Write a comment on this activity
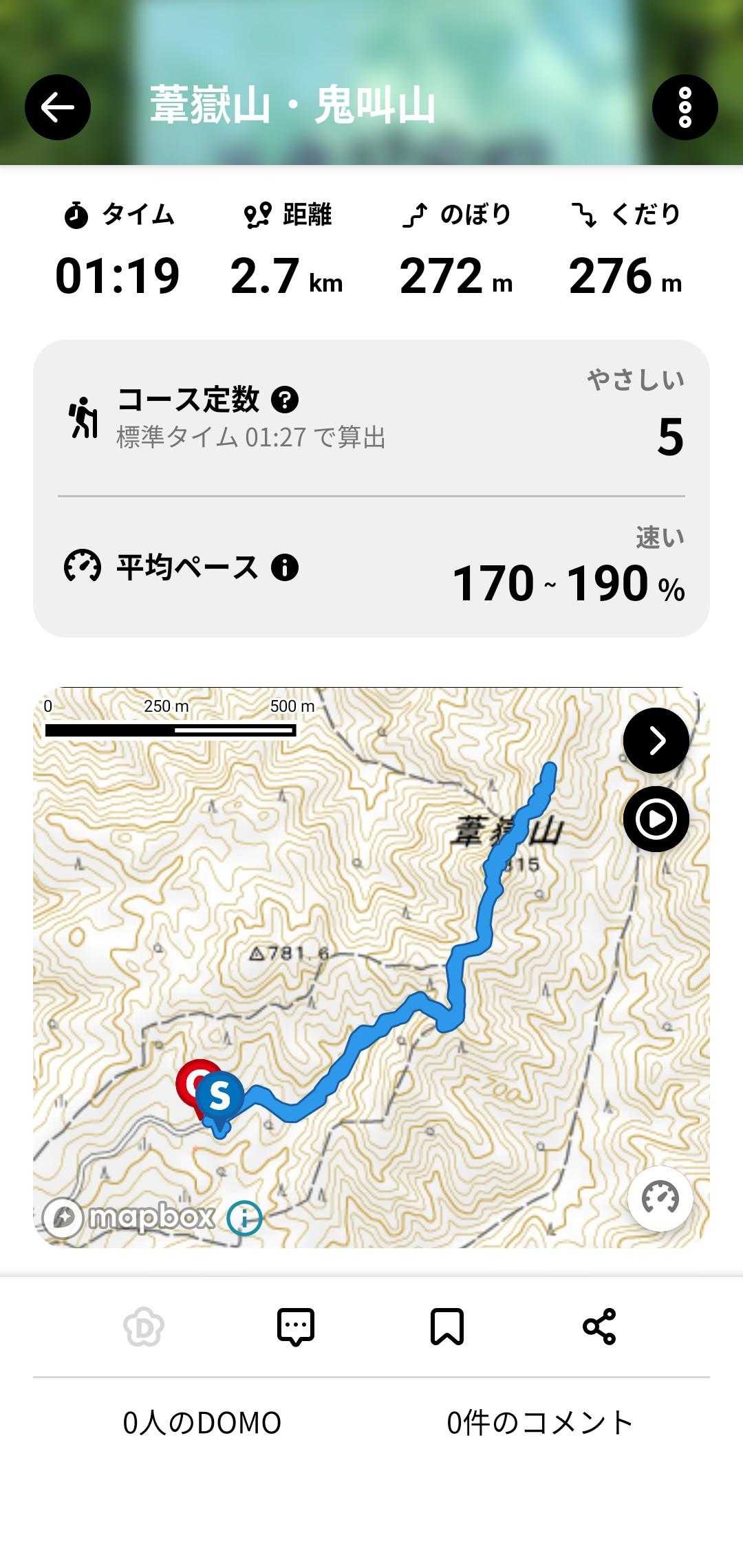The width and height of the screenshot is (743, 1568). 296,1327
